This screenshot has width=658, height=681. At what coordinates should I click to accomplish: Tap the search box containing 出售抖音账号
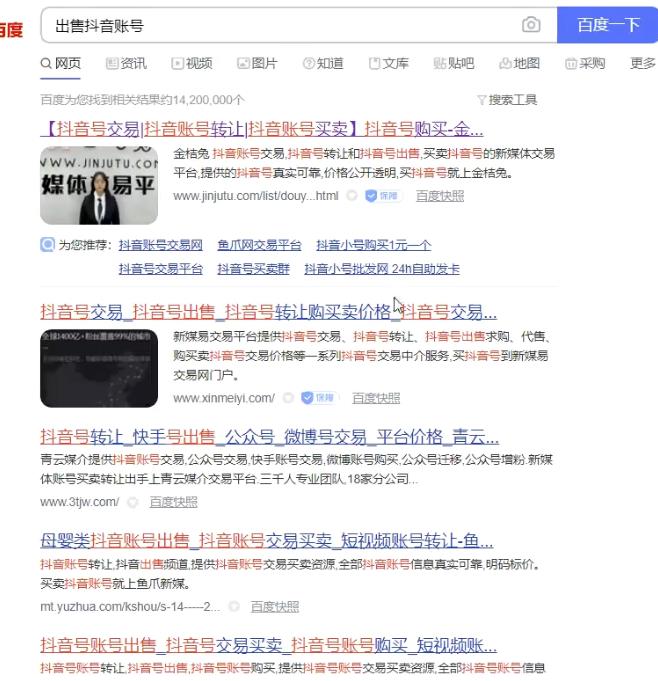280,25
